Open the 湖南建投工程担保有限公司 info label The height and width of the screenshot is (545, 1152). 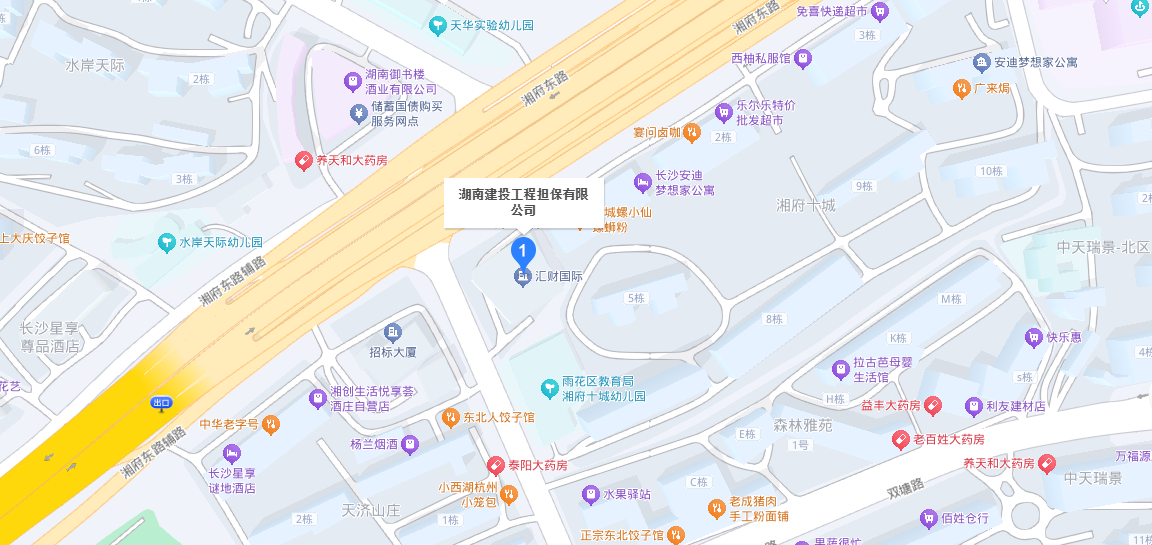coord(523,202)
